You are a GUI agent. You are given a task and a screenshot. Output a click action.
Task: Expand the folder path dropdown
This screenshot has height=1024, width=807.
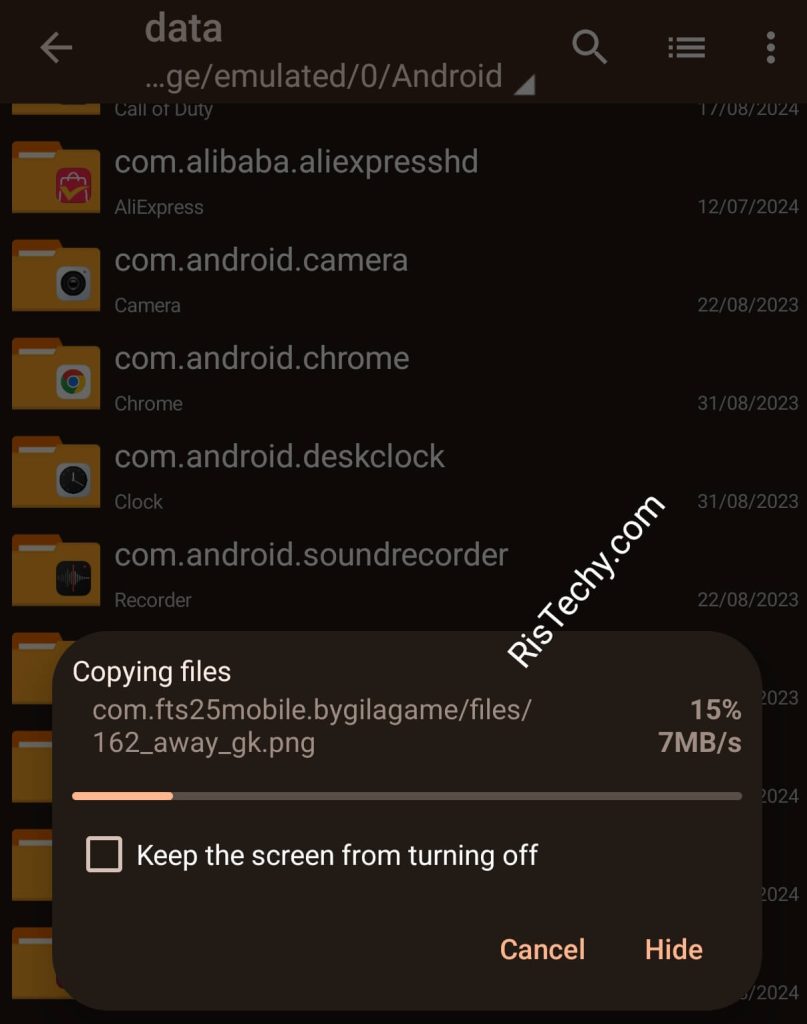click(523, 86)
